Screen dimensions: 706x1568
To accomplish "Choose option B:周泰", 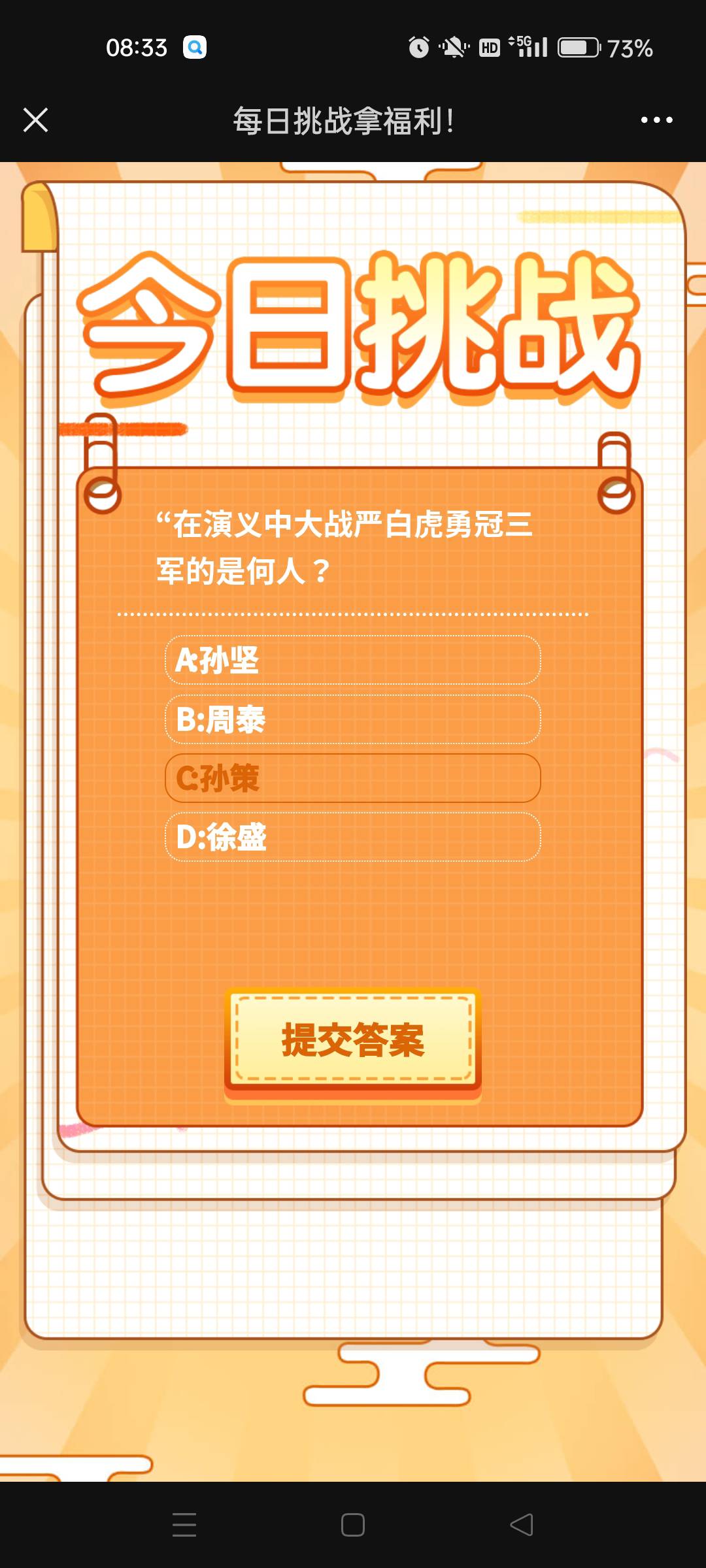I will tap(352, 719).
